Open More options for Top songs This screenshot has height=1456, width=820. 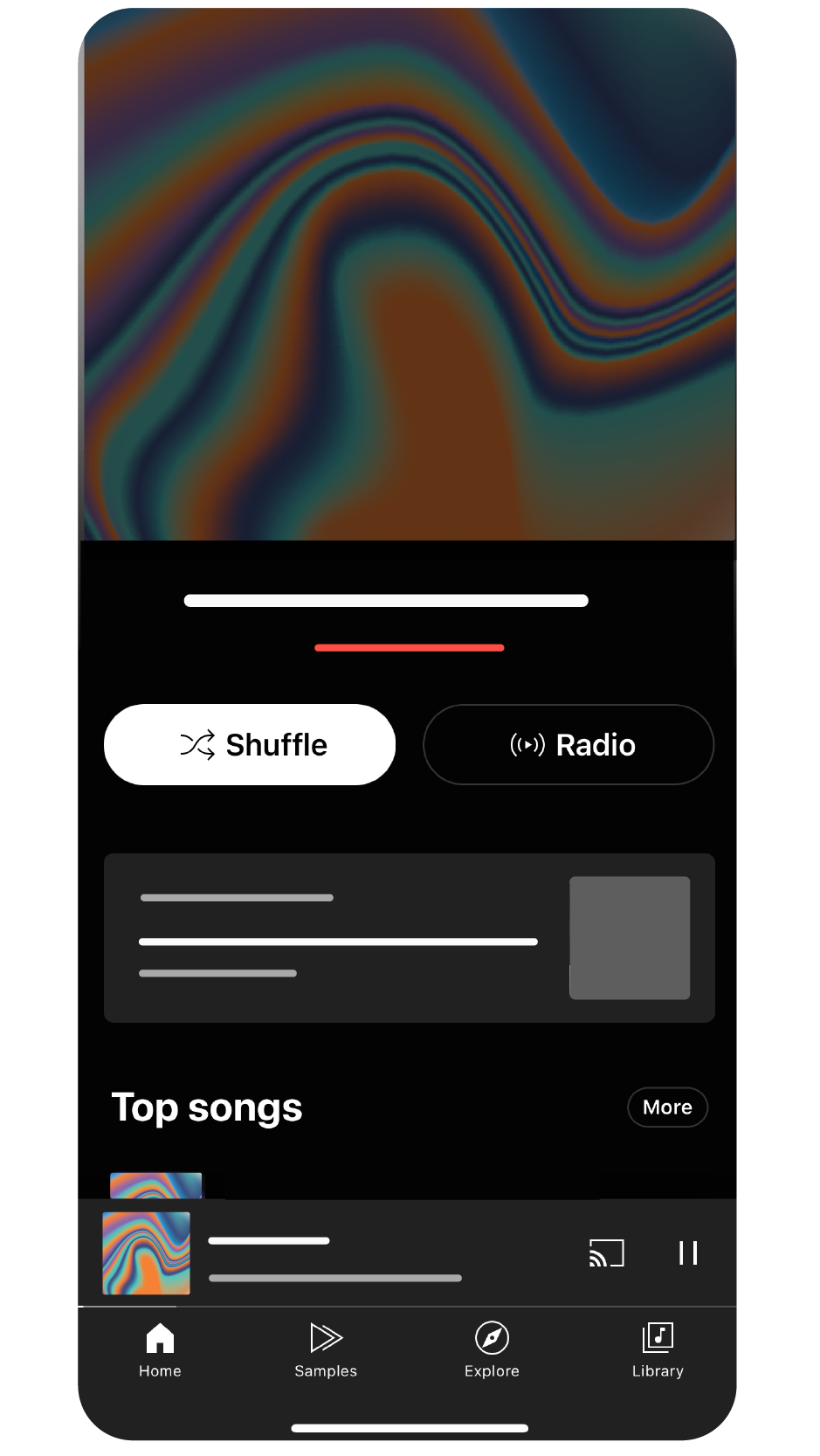(667, 1107)
